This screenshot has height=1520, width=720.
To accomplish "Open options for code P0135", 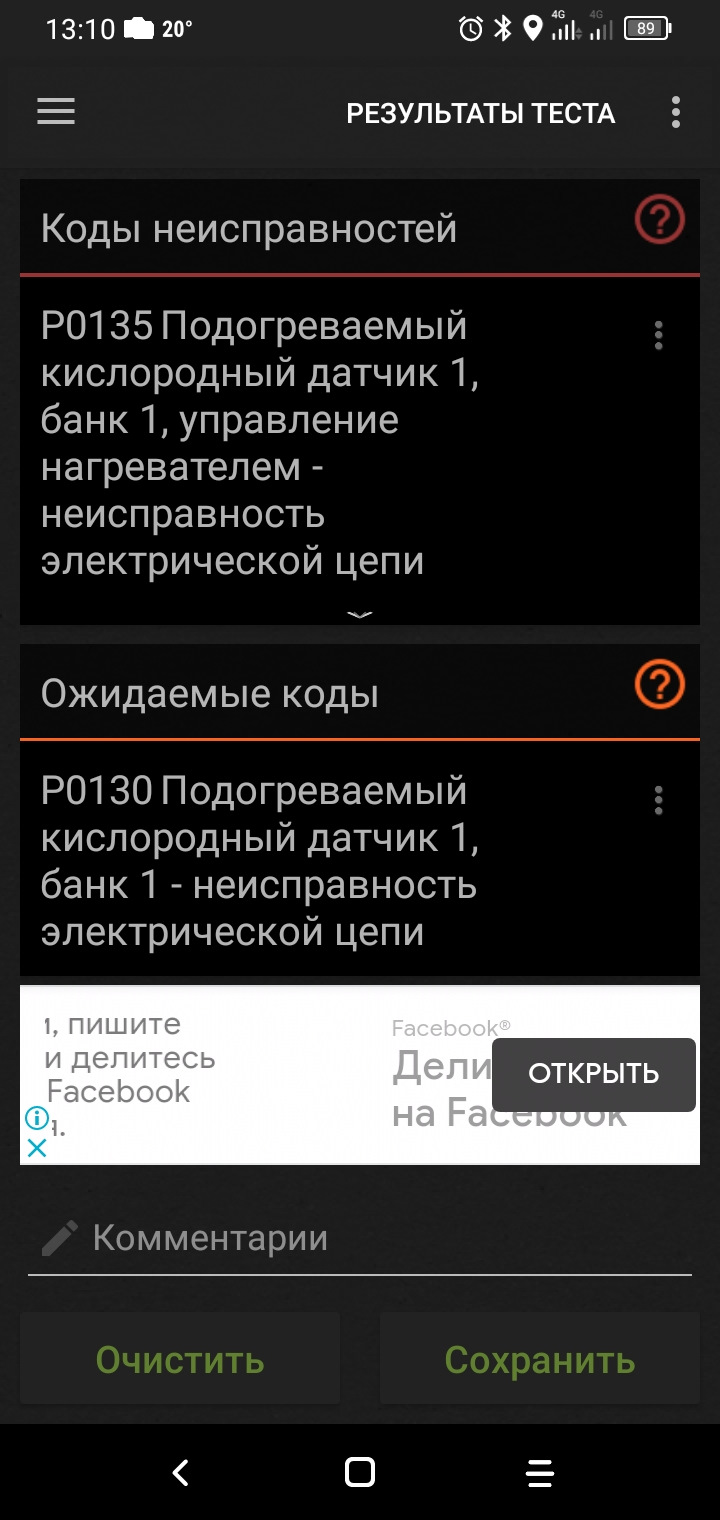I will 658,336.
